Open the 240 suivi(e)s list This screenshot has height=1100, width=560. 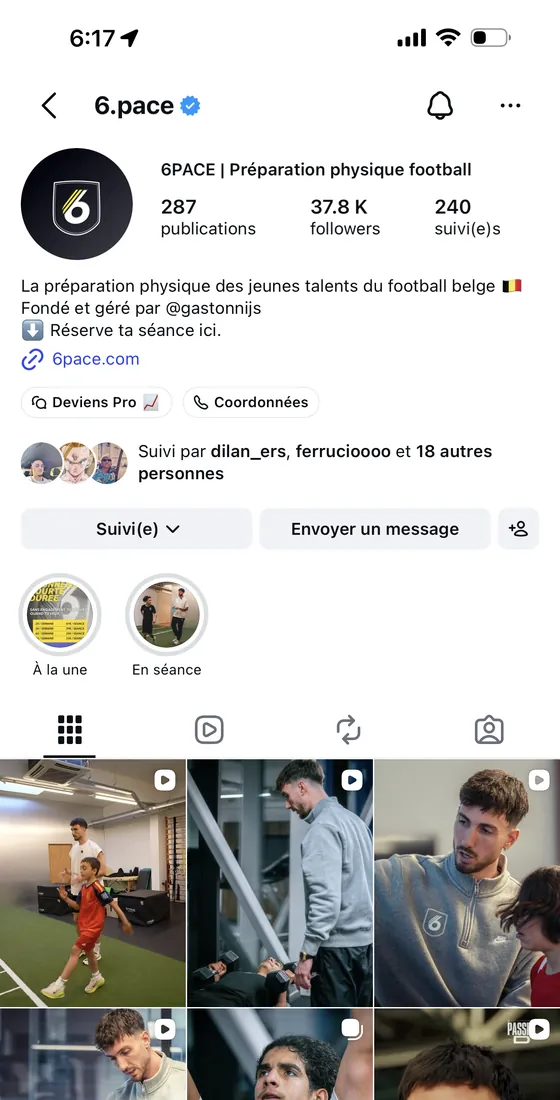point(467,217)
